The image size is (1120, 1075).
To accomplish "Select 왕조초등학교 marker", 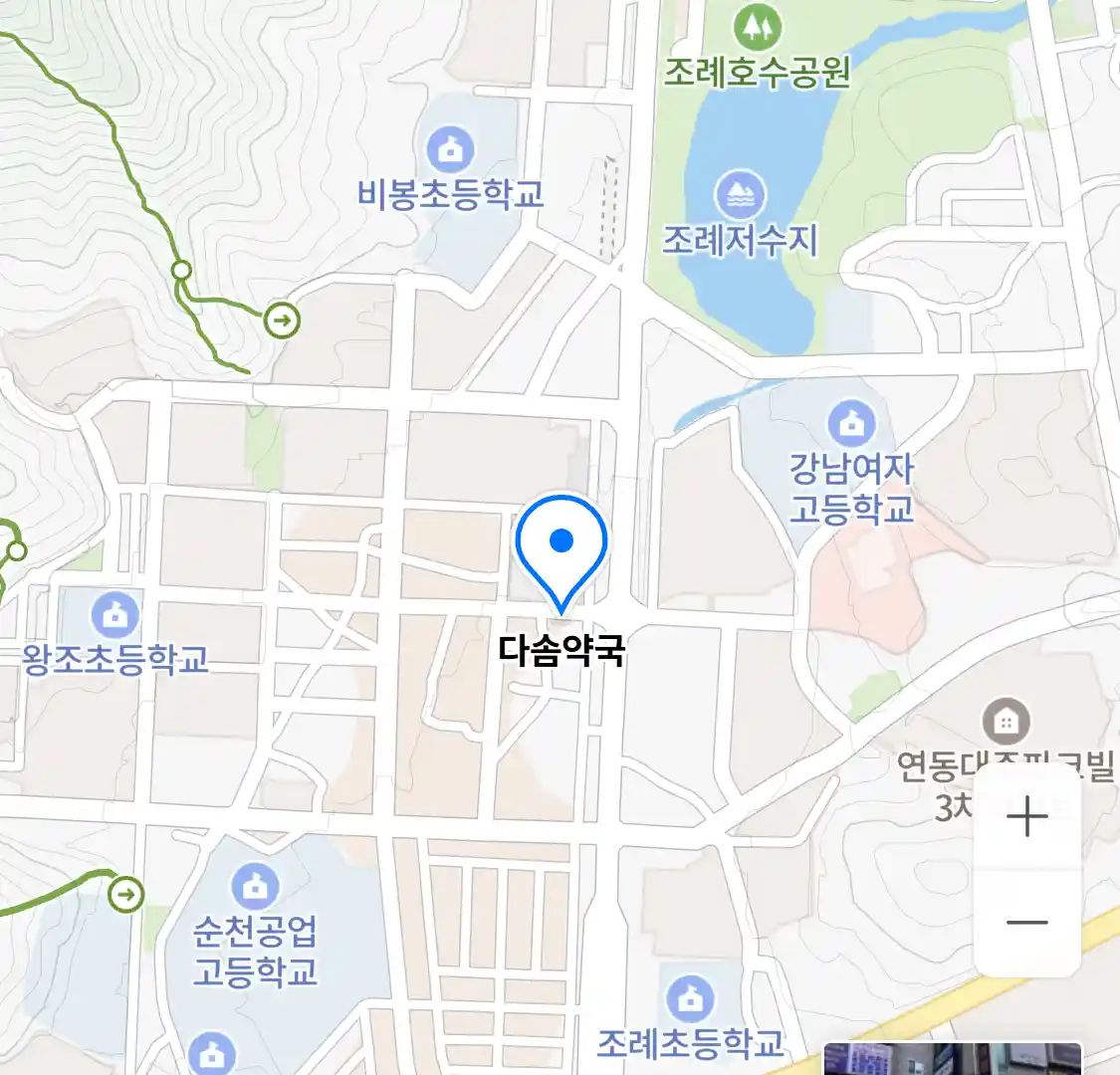I will tap(115, 614).
